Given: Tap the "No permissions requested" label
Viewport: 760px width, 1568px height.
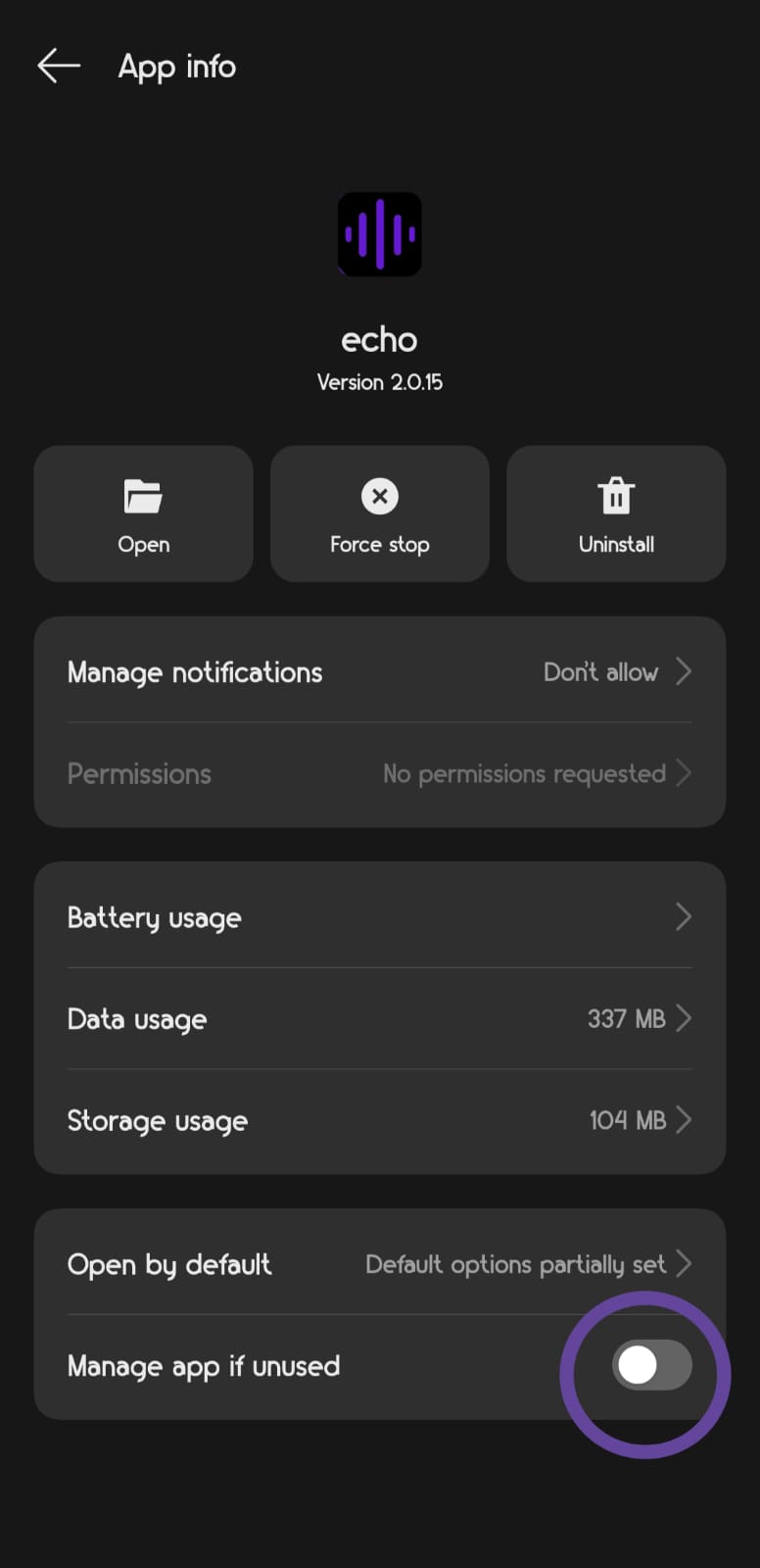Looking at the screenshot, I should point(523,773).
